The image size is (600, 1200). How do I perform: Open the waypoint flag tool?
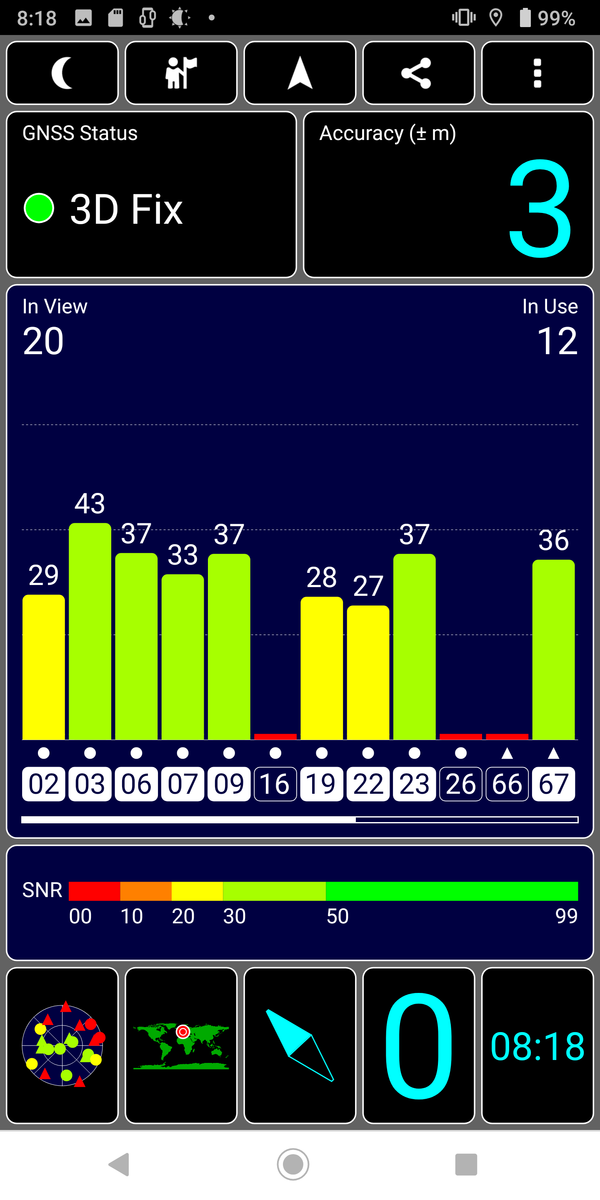(181, 73)
